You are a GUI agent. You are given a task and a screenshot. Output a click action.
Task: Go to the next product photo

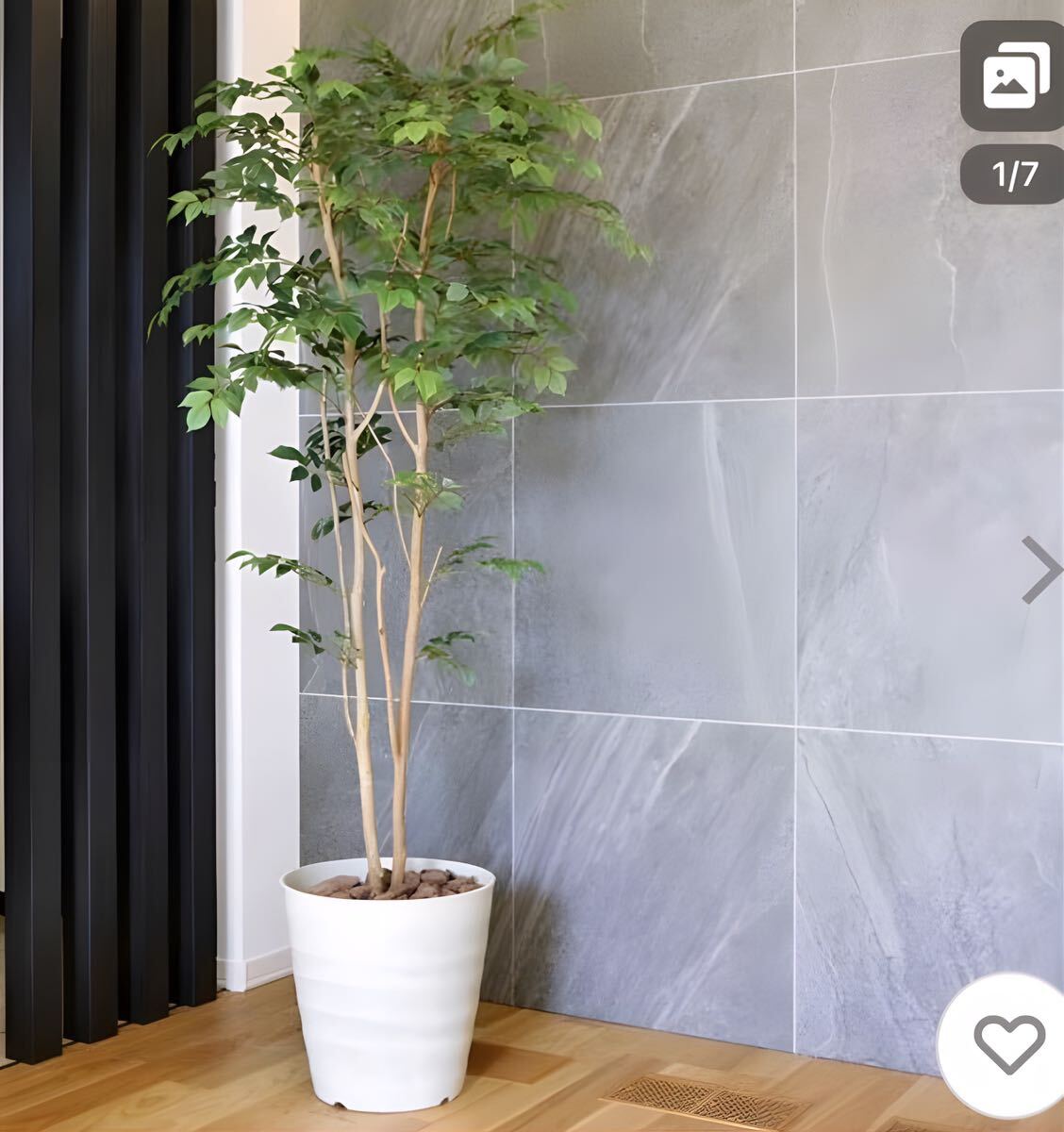(x=1041, y=570)
